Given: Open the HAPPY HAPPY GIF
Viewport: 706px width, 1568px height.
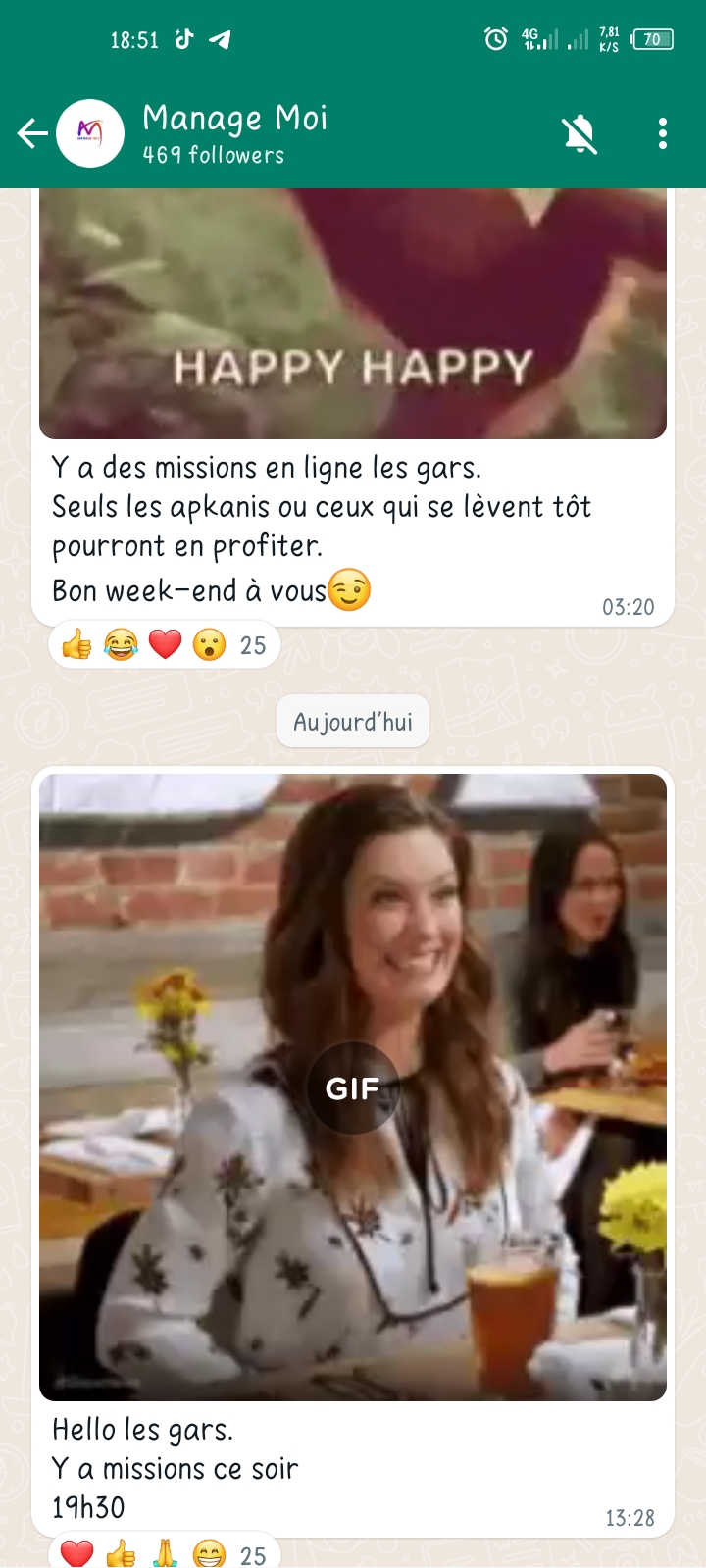Looking at the screenshot, I should (353, 314).
